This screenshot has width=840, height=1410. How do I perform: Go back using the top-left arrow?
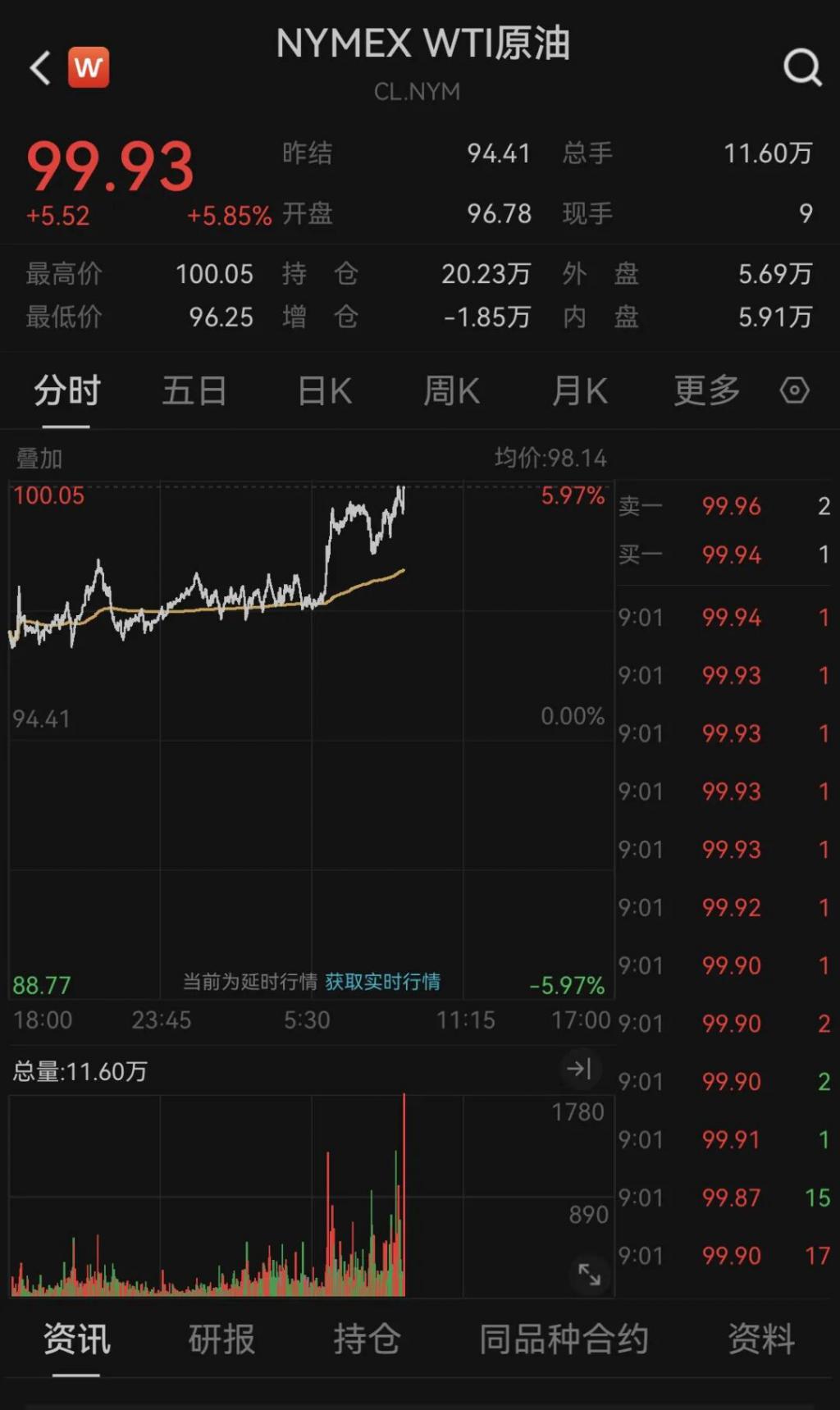pyautogui.click(x=39, y=67)
